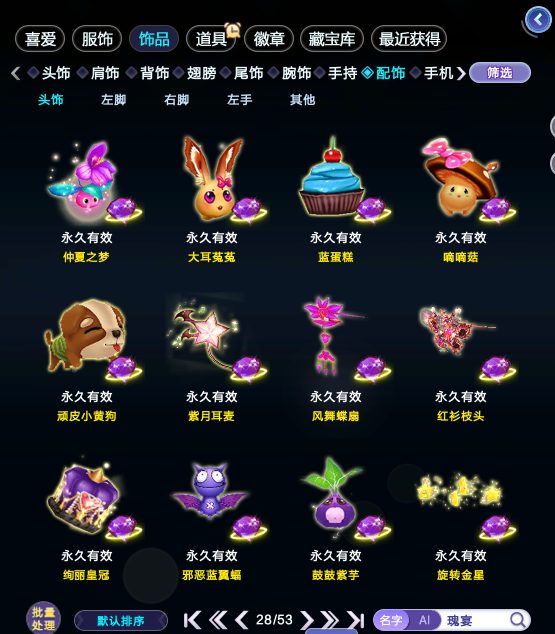Go to the next page arrow
The width and height of the screenshot is (555, 634).
(307, 620)
